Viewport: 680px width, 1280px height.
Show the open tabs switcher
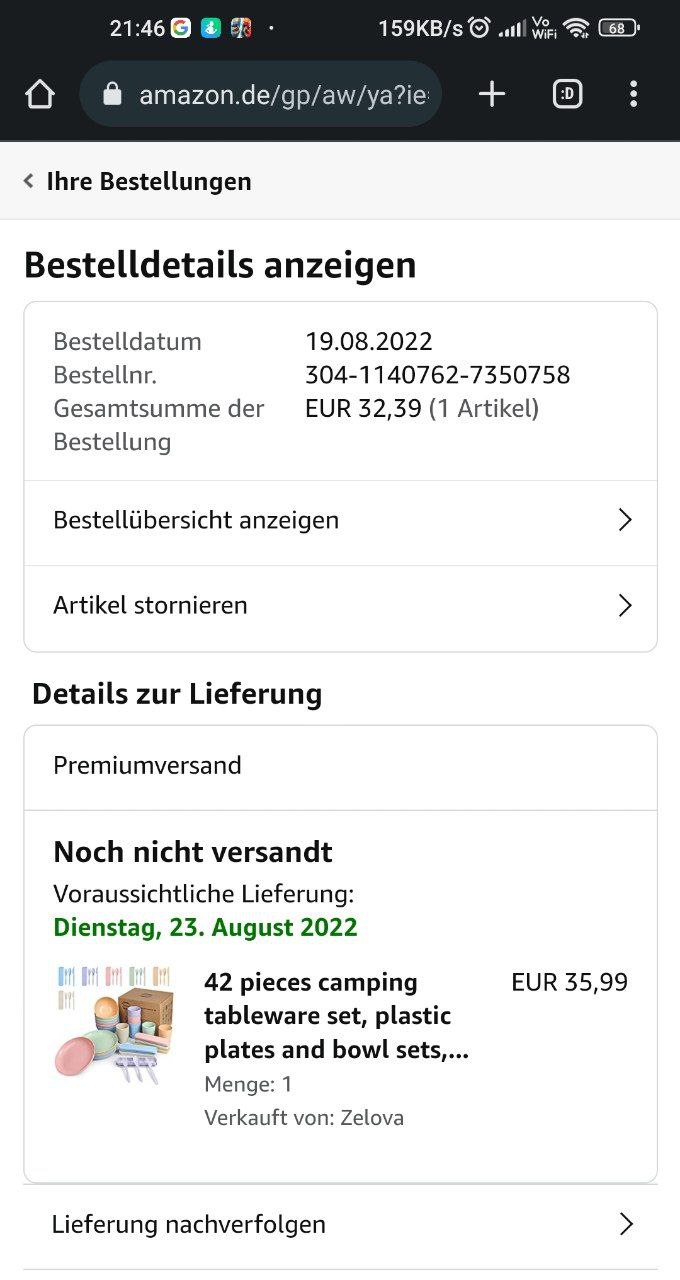click(567, 94)
